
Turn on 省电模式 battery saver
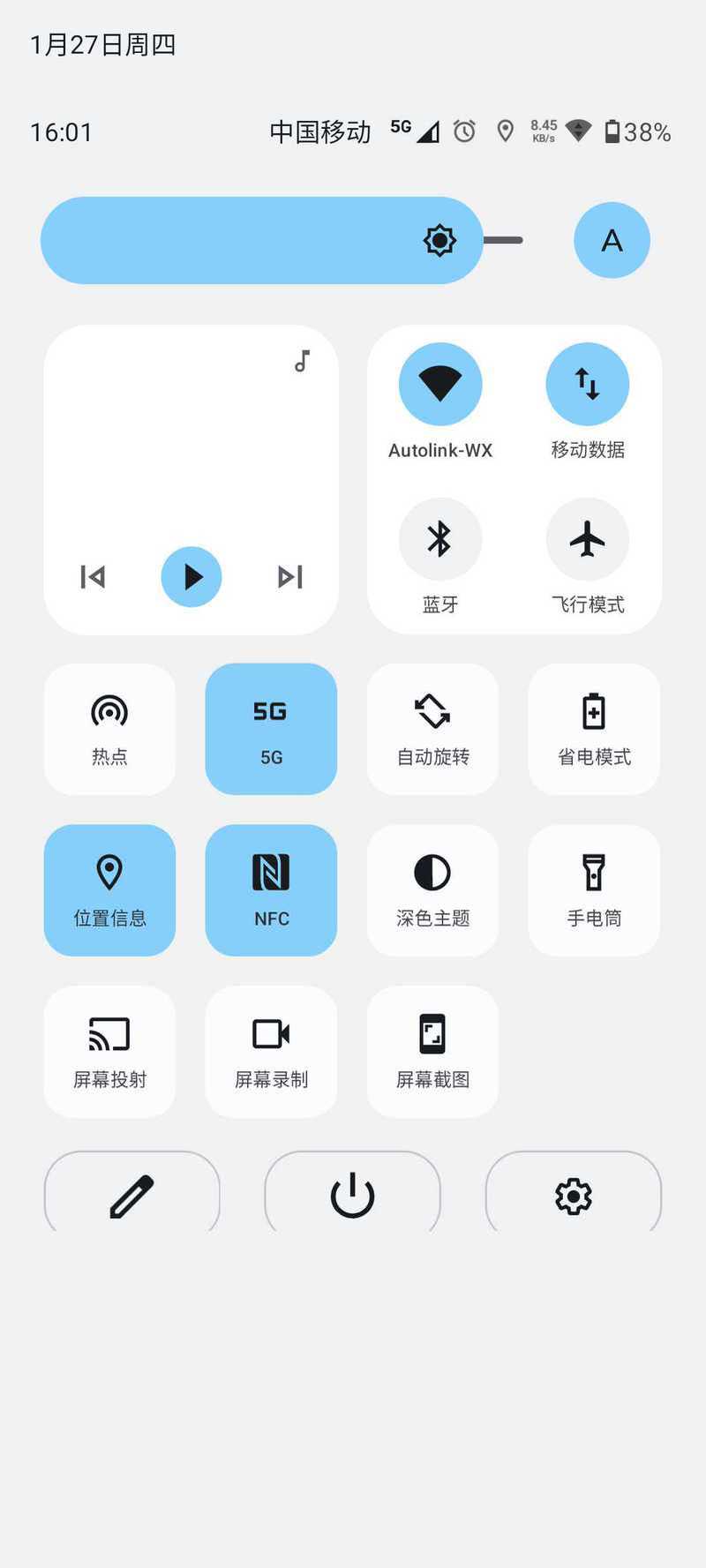tap(594, 729)
